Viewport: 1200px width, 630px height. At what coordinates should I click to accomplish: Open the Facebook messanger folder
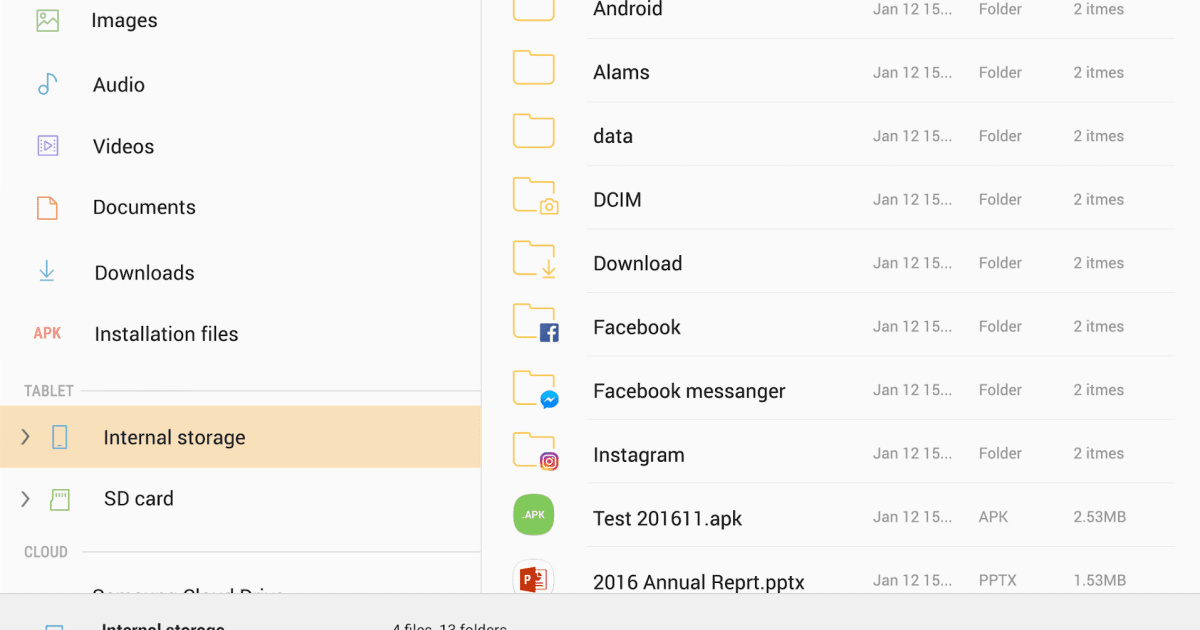tap(840, 390)
